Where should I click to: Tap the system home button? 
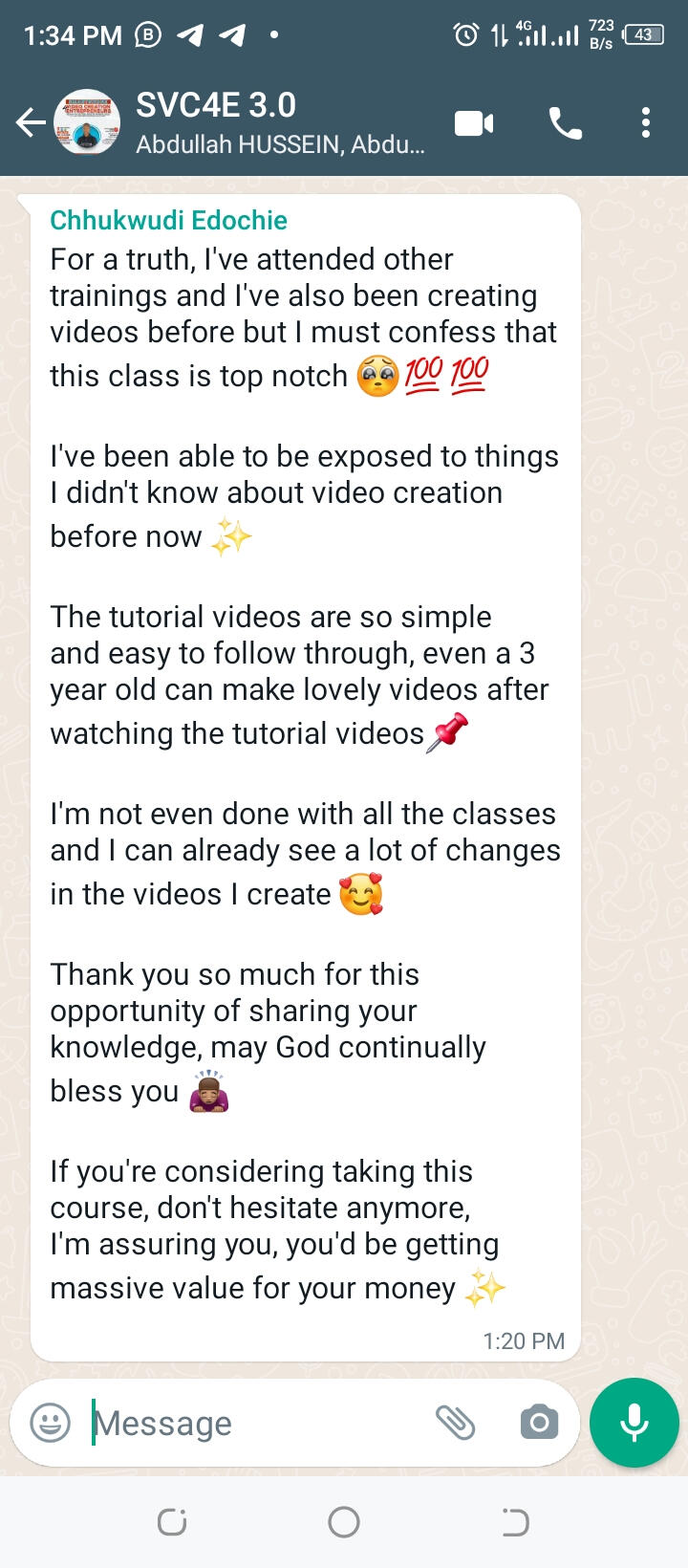tap(344, 1522)
